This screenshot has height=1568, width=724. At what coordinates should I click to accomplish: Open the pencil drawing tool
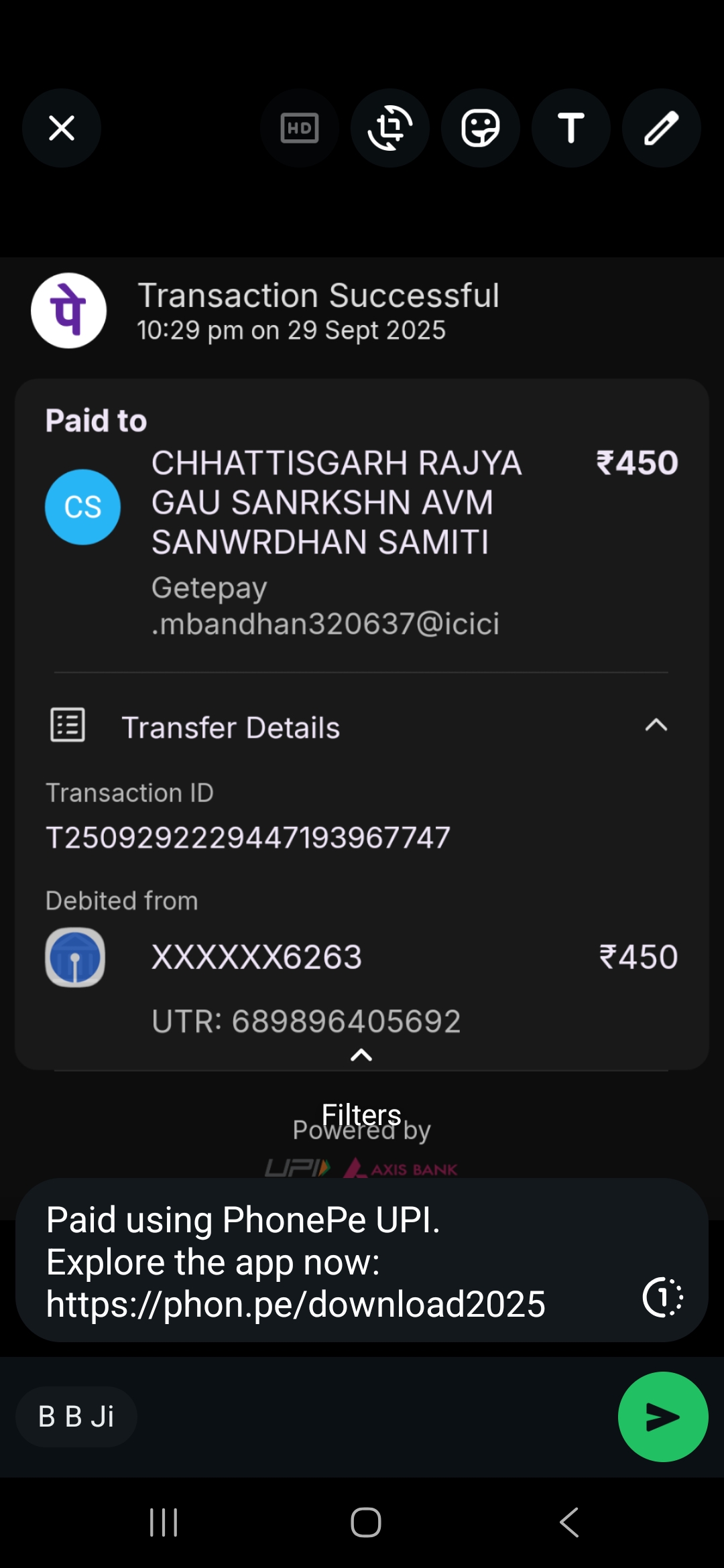662,128
